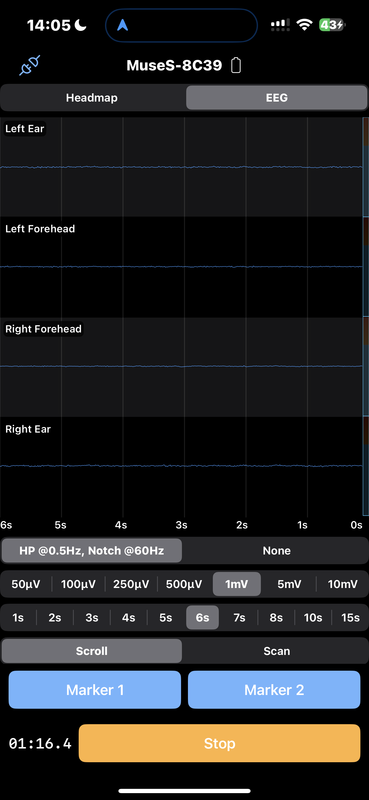This screenshot has height=800, width=369.
Task: Add Marker 1
Action: (x=95, y=690)
